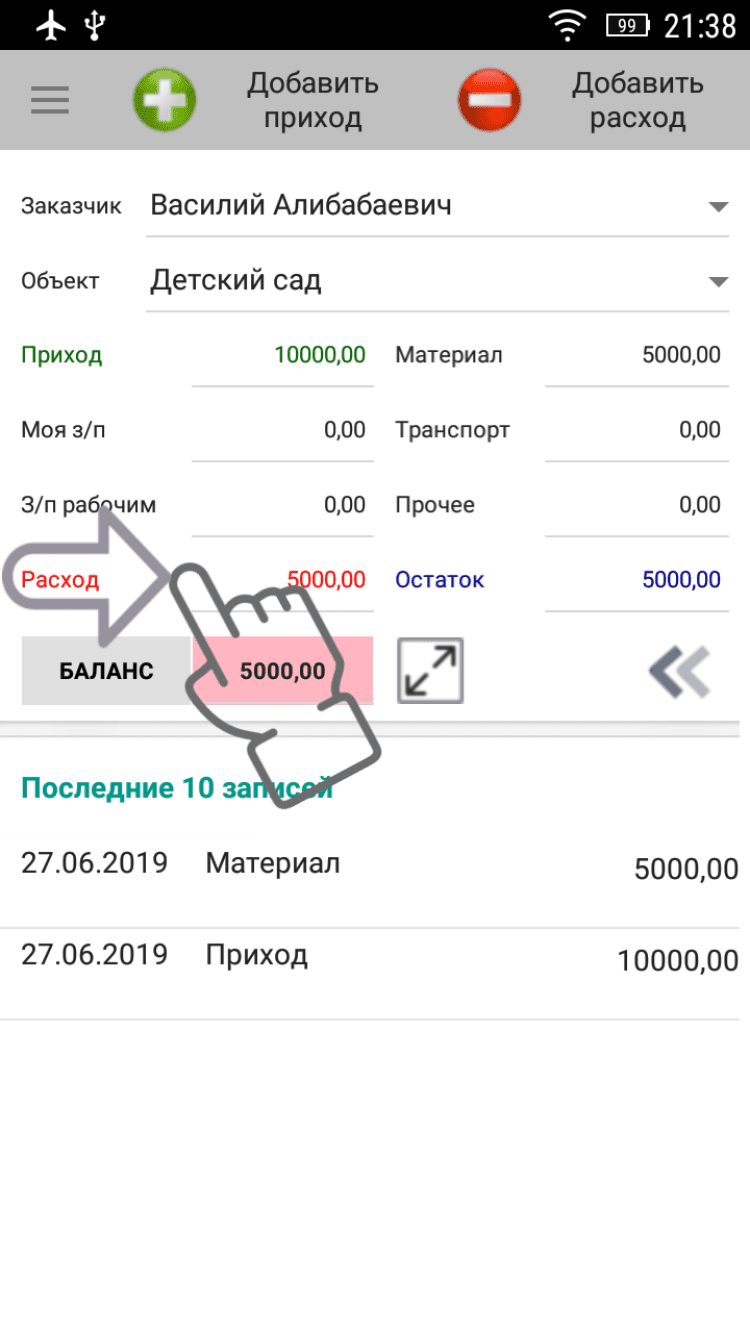Image resolution: width=750 pixels, height=1333 pixels.
Task: Collapse the panel with double chevron
Action: (x=680, y=671)
